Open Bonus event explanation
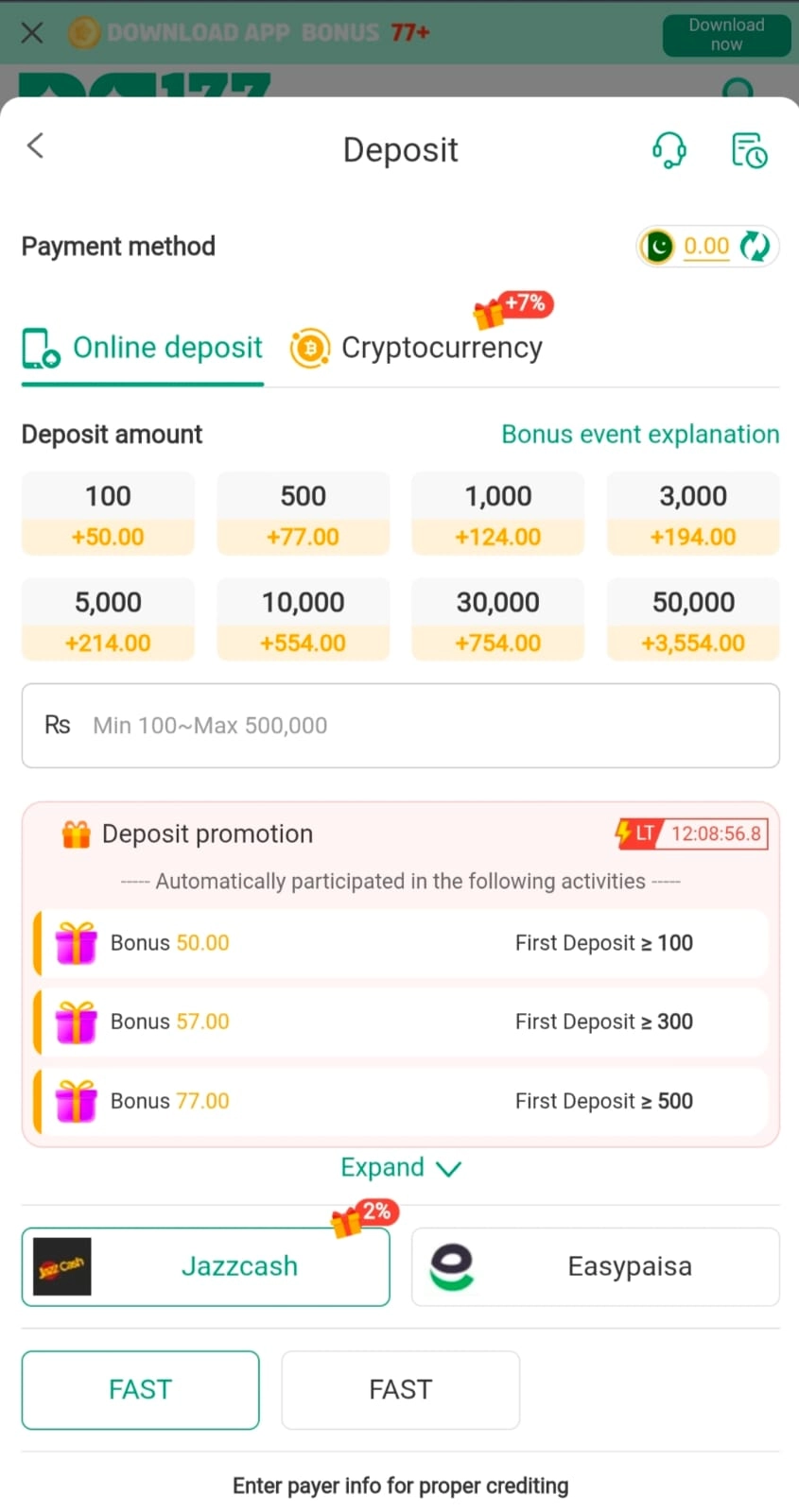 tap(640, 434)
